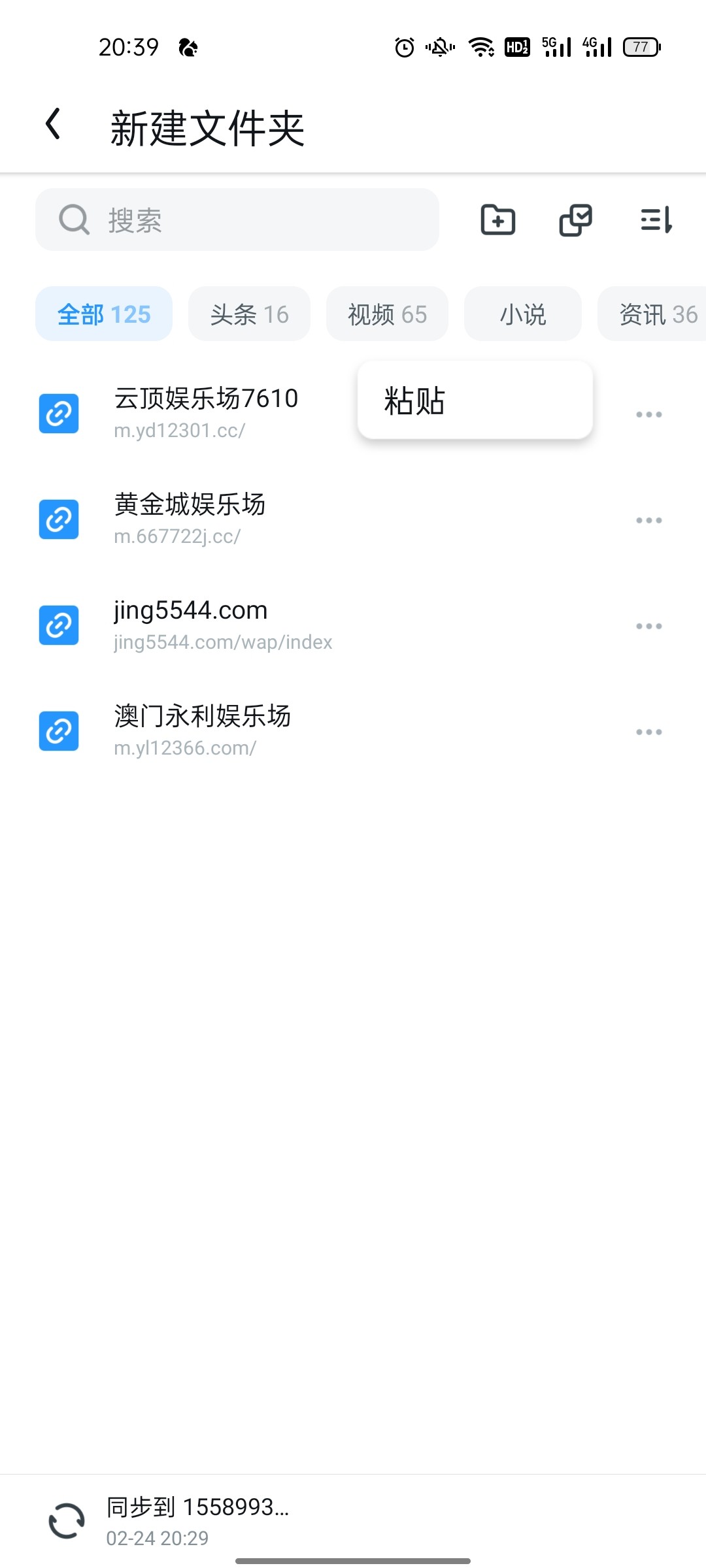Open more options for 黄金城娱乐场
Image resolution: width=706 pixels, height=1568 pixels.
coord(648,520)
